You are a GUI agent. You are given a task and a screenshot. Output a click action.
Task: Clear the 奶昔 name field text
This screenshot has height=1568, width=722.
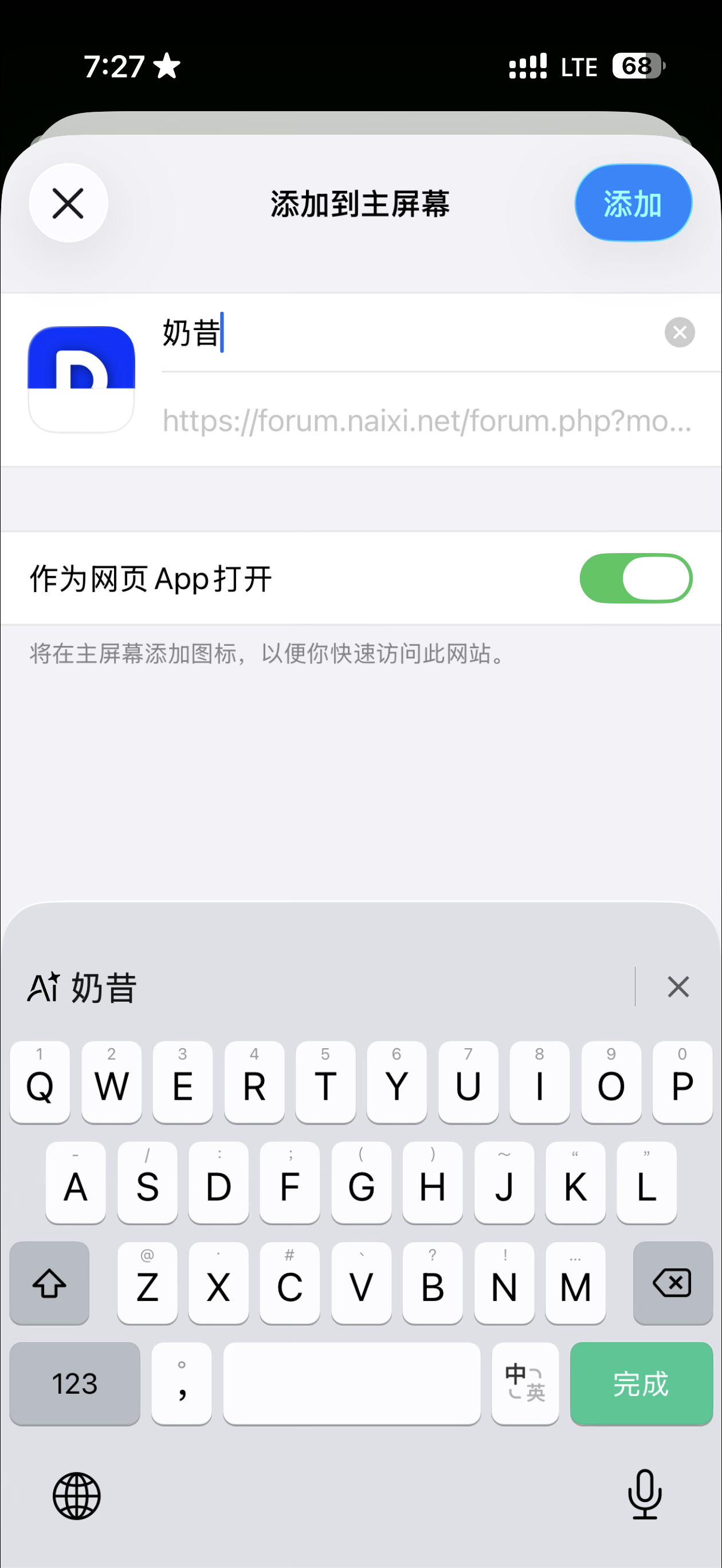point(680,332)
